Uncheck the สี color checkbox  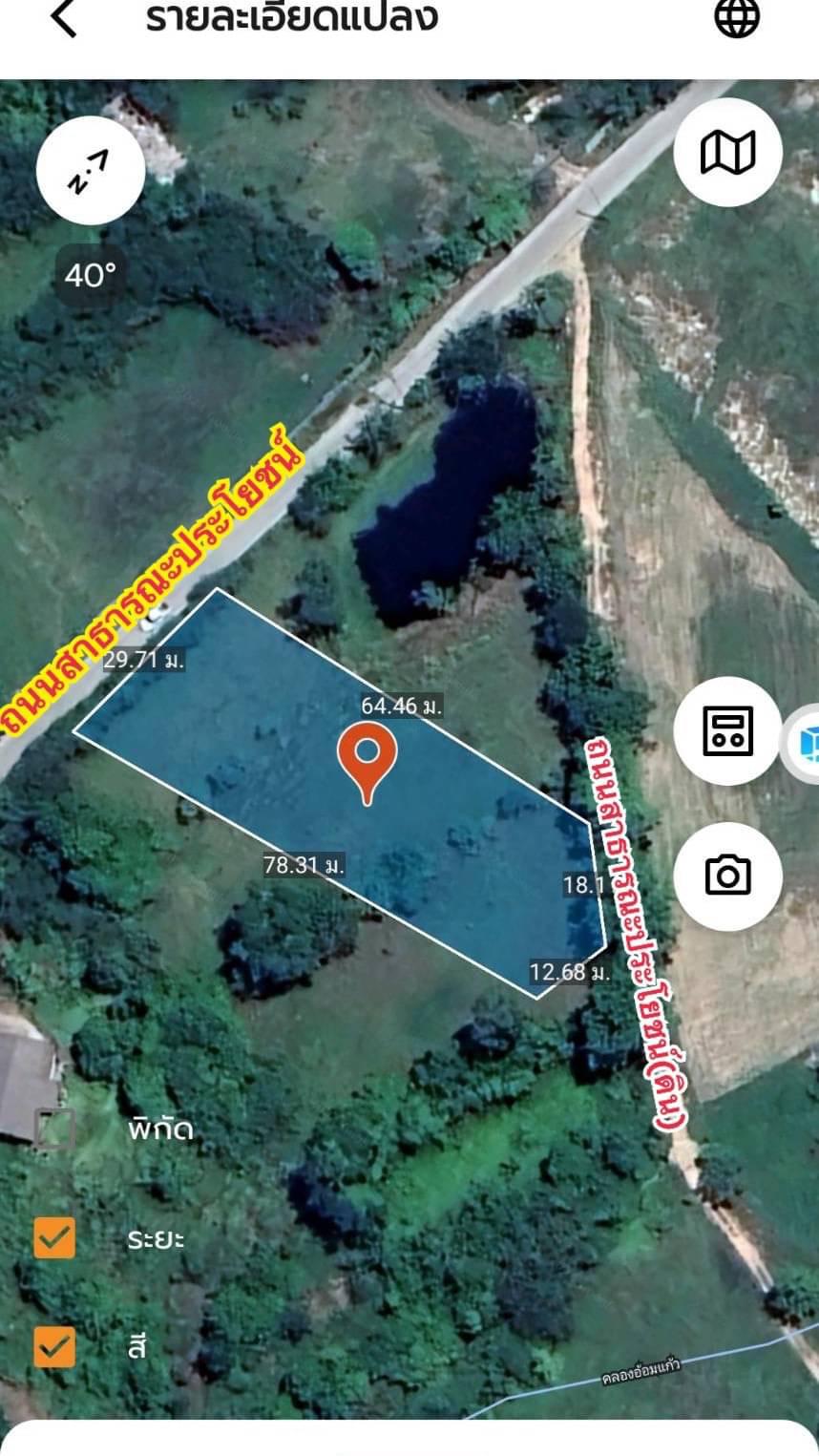point(54,1347)
